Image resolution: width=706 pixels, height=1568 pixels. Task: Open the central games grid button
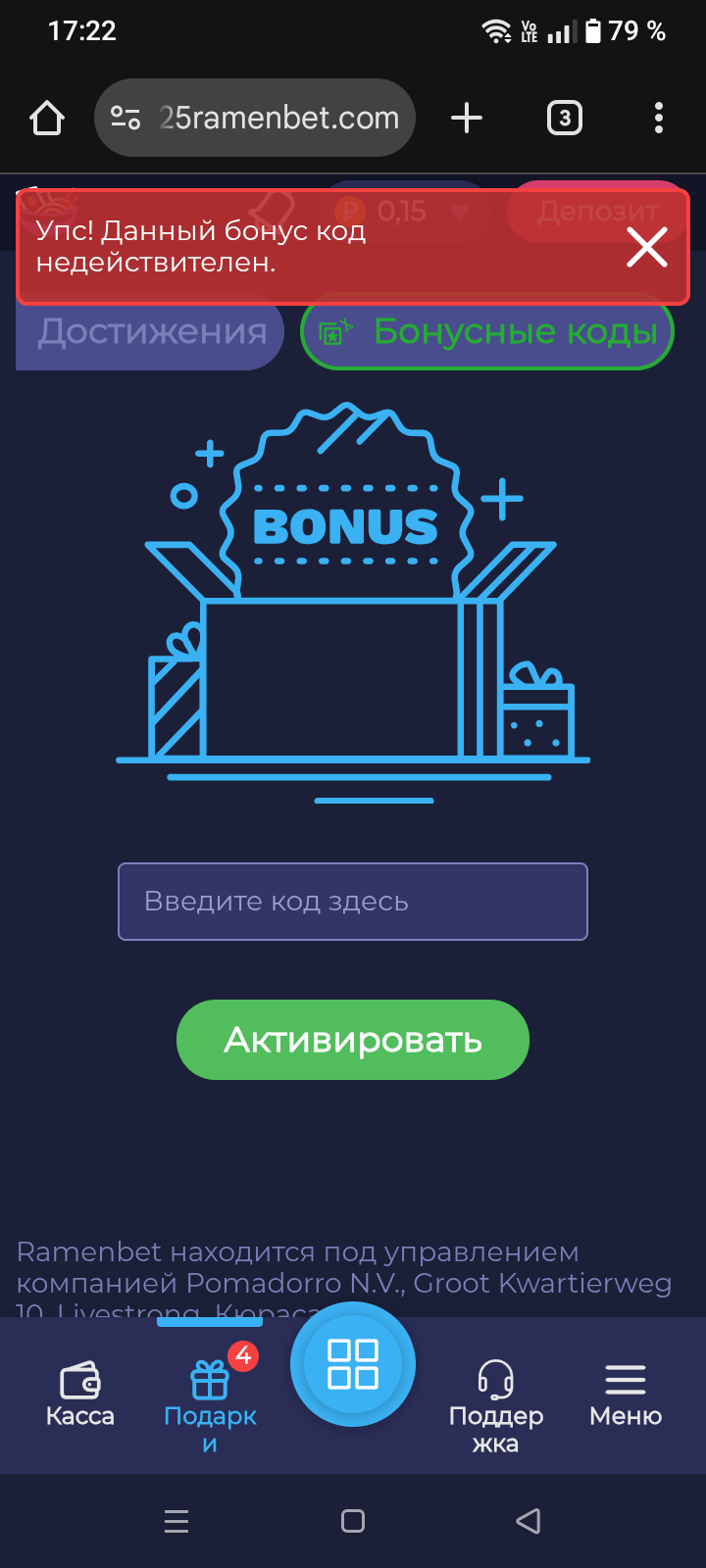(353, 1364)
